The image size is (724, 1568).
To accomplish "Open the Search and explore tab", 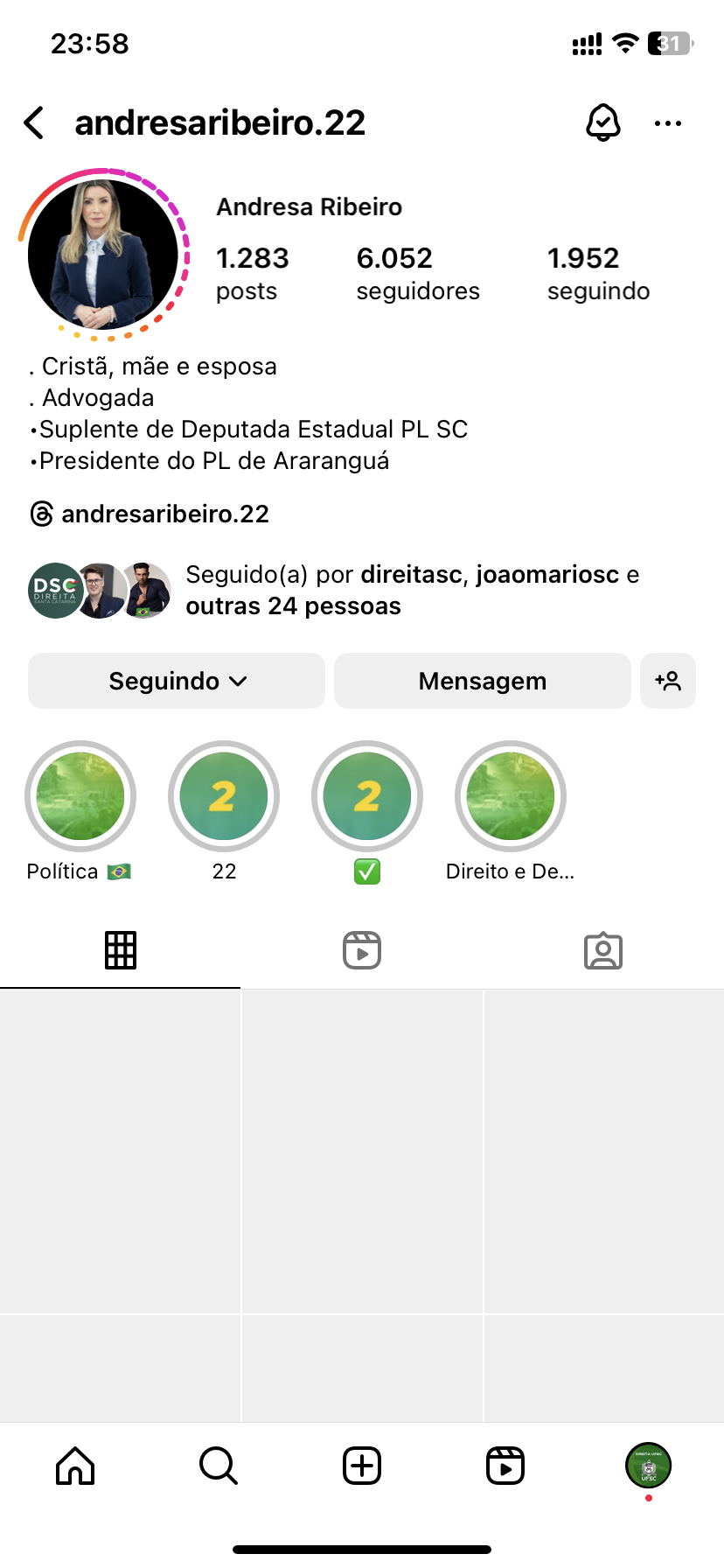I will coord(219,1466).
